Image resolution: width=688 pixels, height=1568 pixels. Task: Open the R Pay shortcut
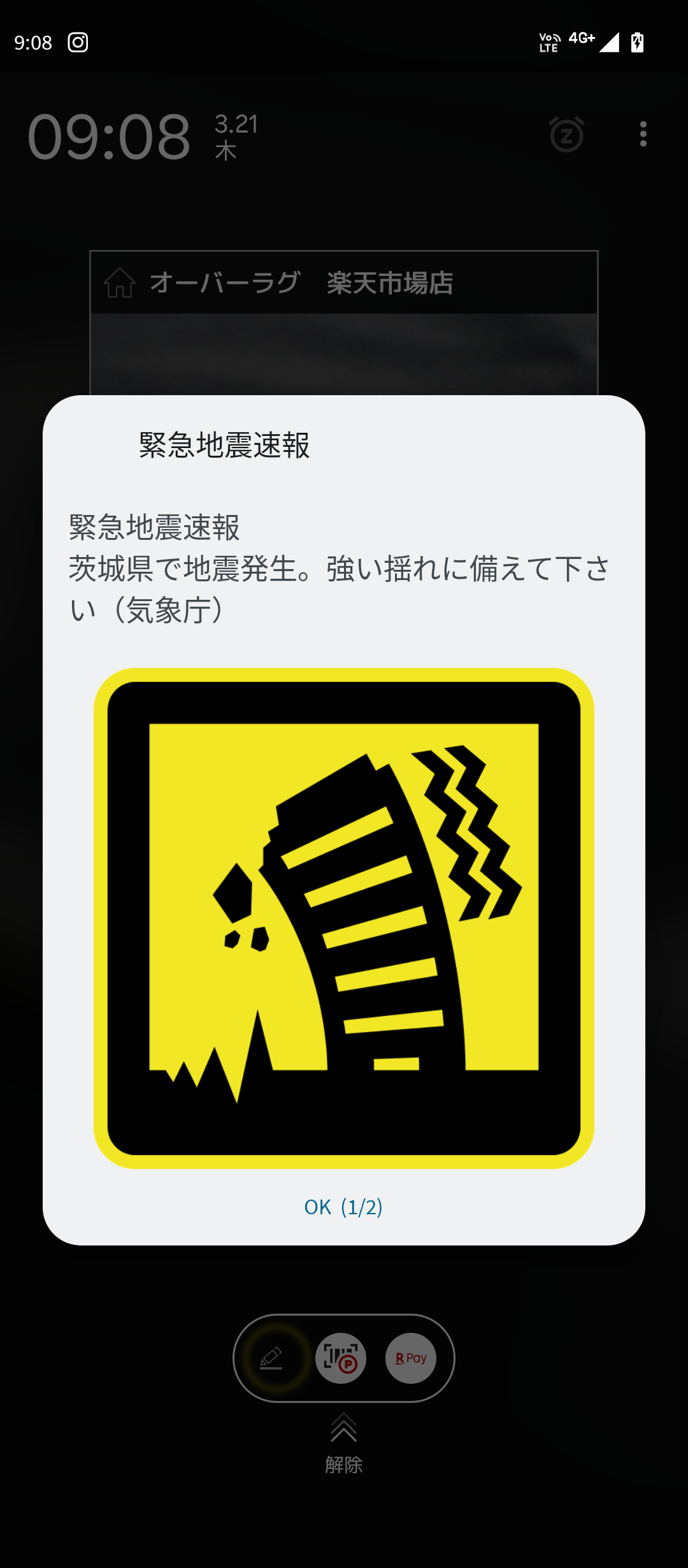(x=411, y=1358)
